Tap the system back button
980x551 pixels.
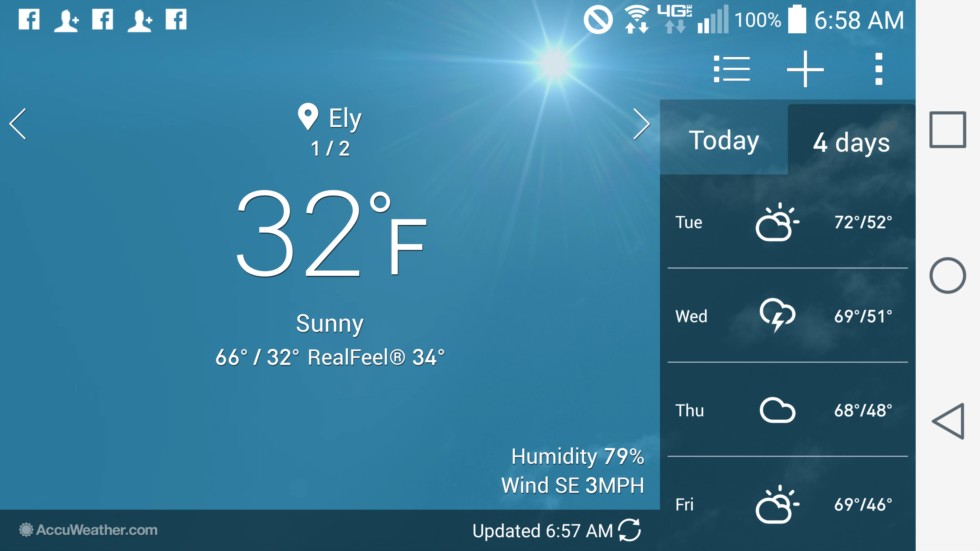[948, 421]
